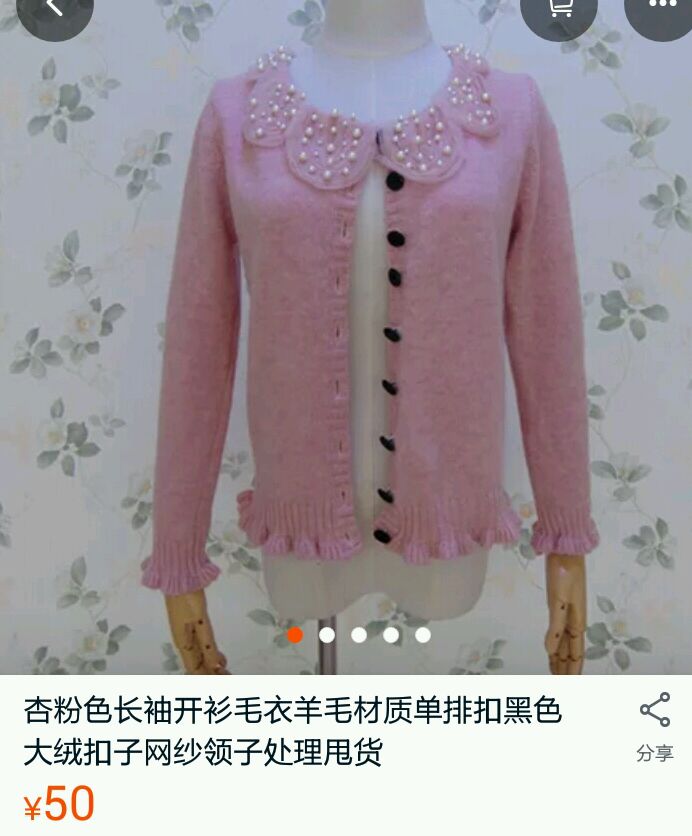Open the pink cardigan product photo
692x836 pixels.
(x=346, y=337)
